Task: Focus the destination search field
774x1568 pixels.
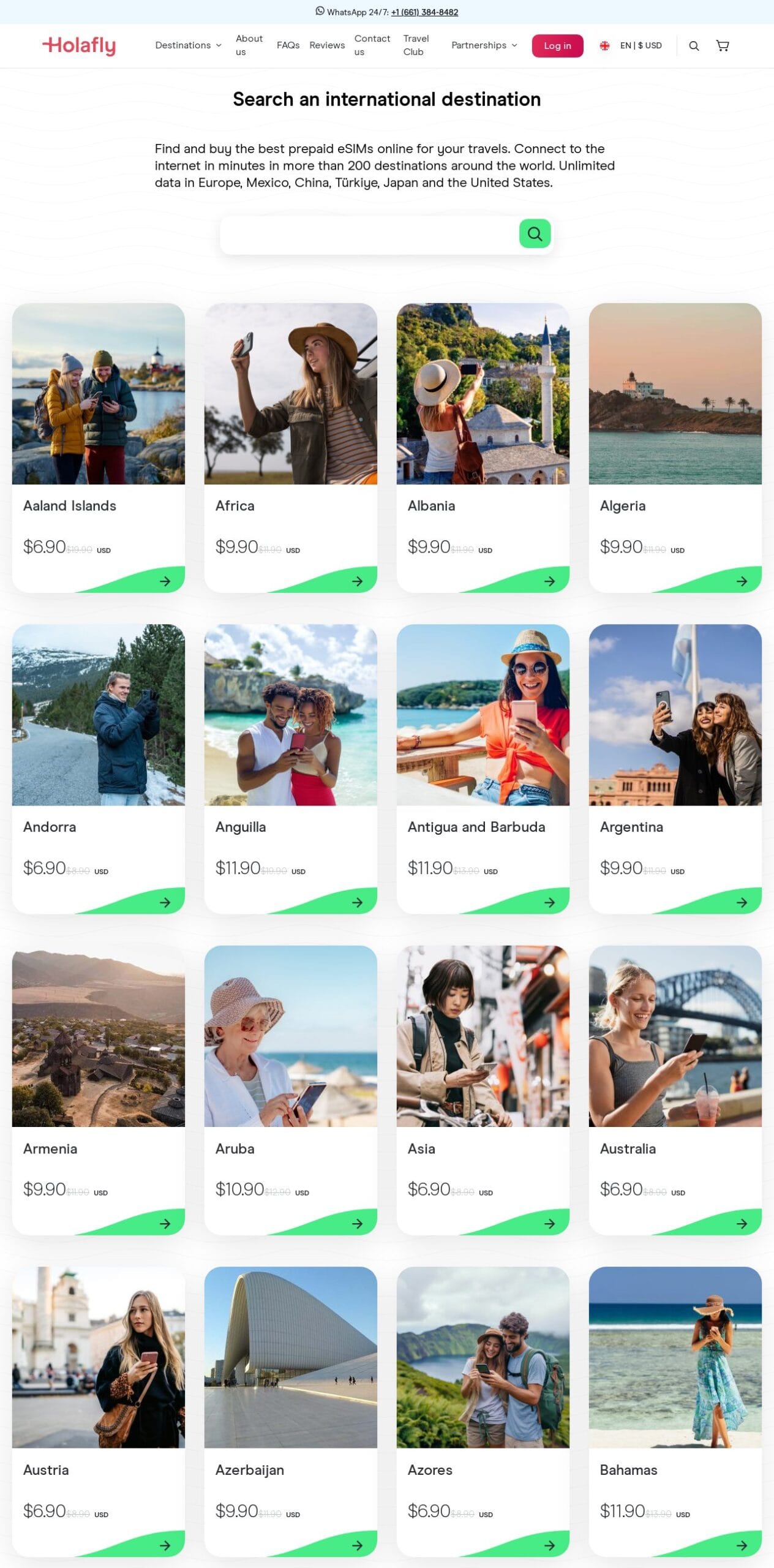Action: click(369, 234)
